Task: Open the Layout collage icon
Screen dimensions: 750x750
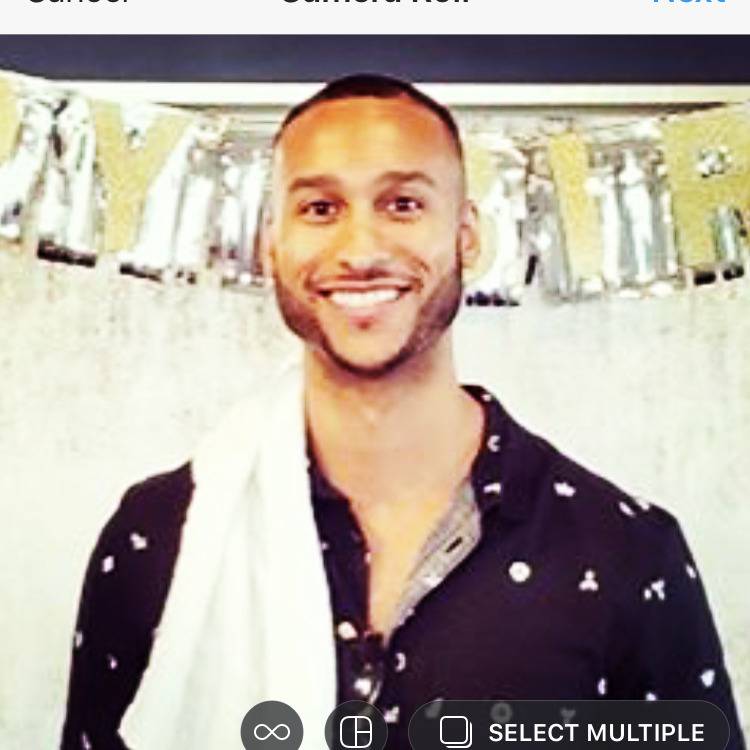Action: click(x=356, y=731)
